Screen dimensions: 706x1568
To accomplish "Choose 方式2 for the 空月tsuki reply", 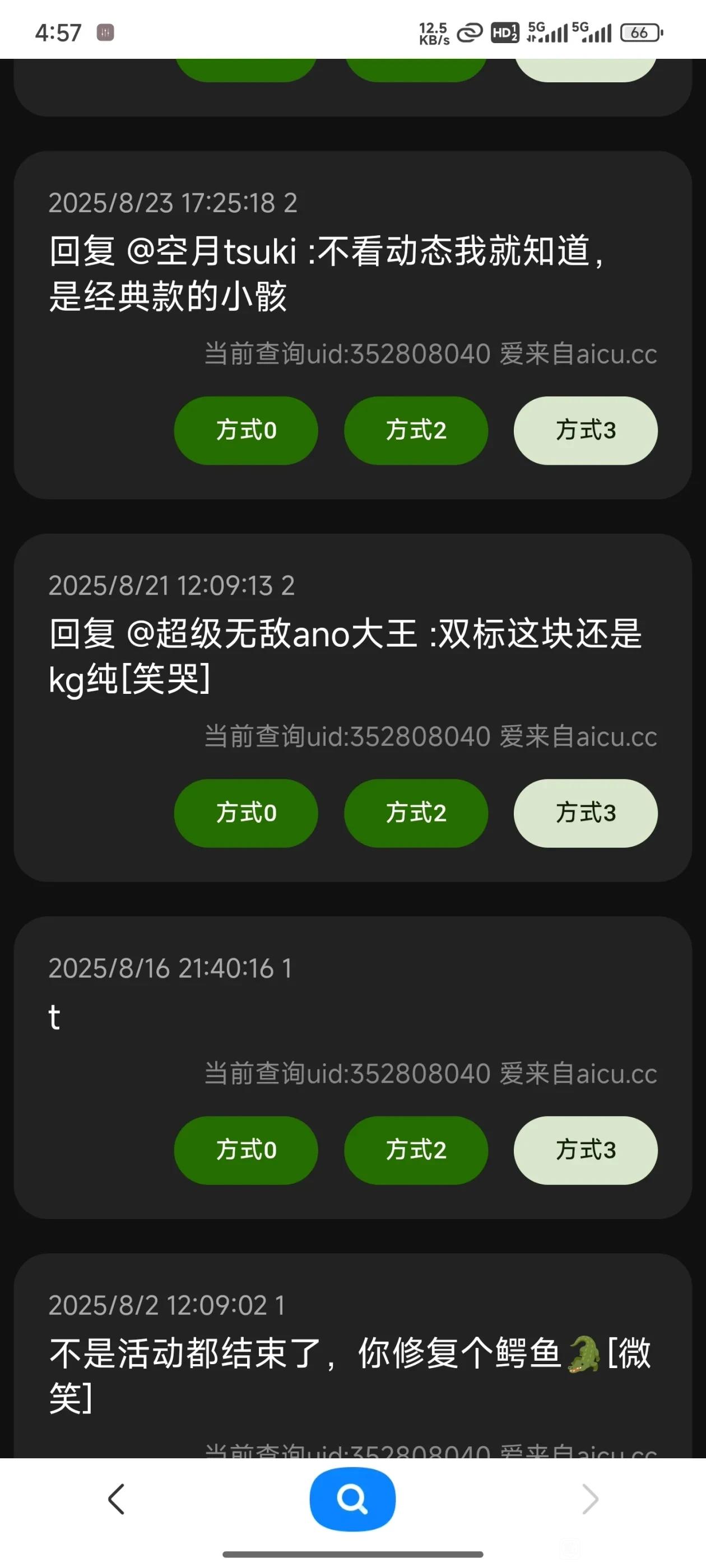I will (x=416, y=430).
